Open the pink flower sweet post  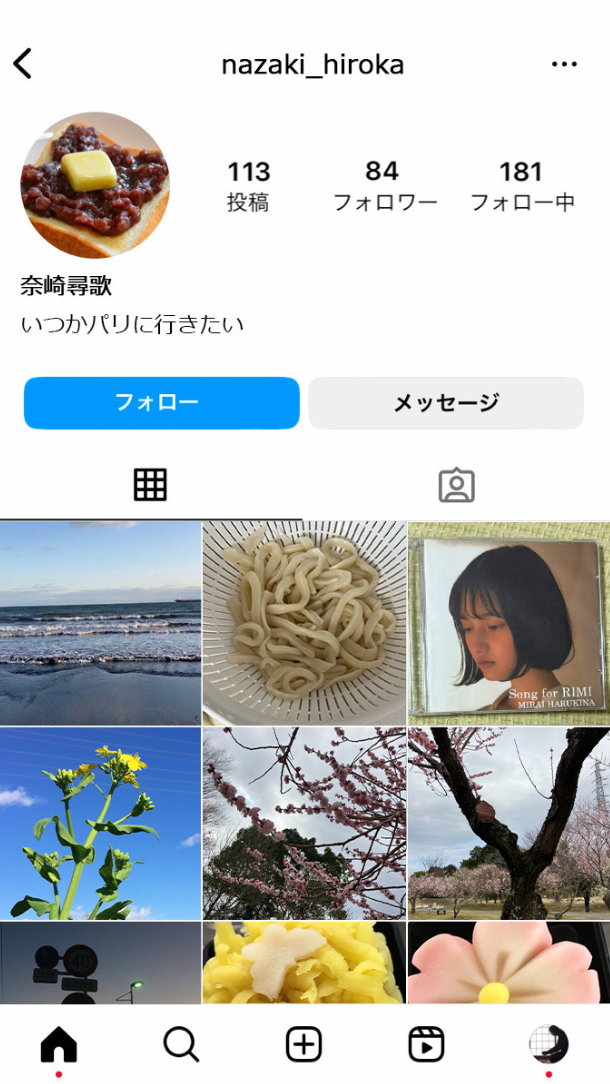point(509,963)
